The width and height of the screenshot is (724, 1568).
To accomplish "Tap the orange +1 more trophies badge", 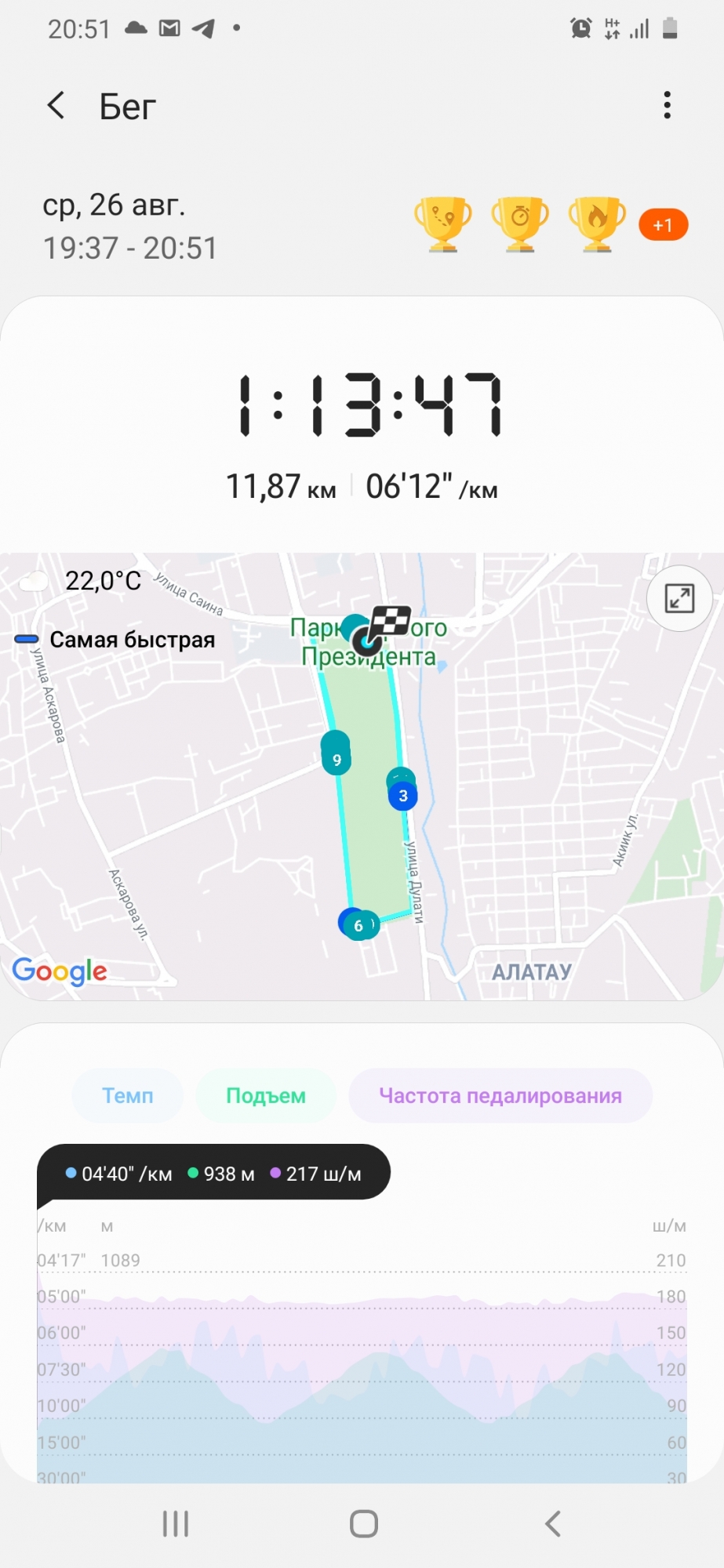I will (663, 226).
